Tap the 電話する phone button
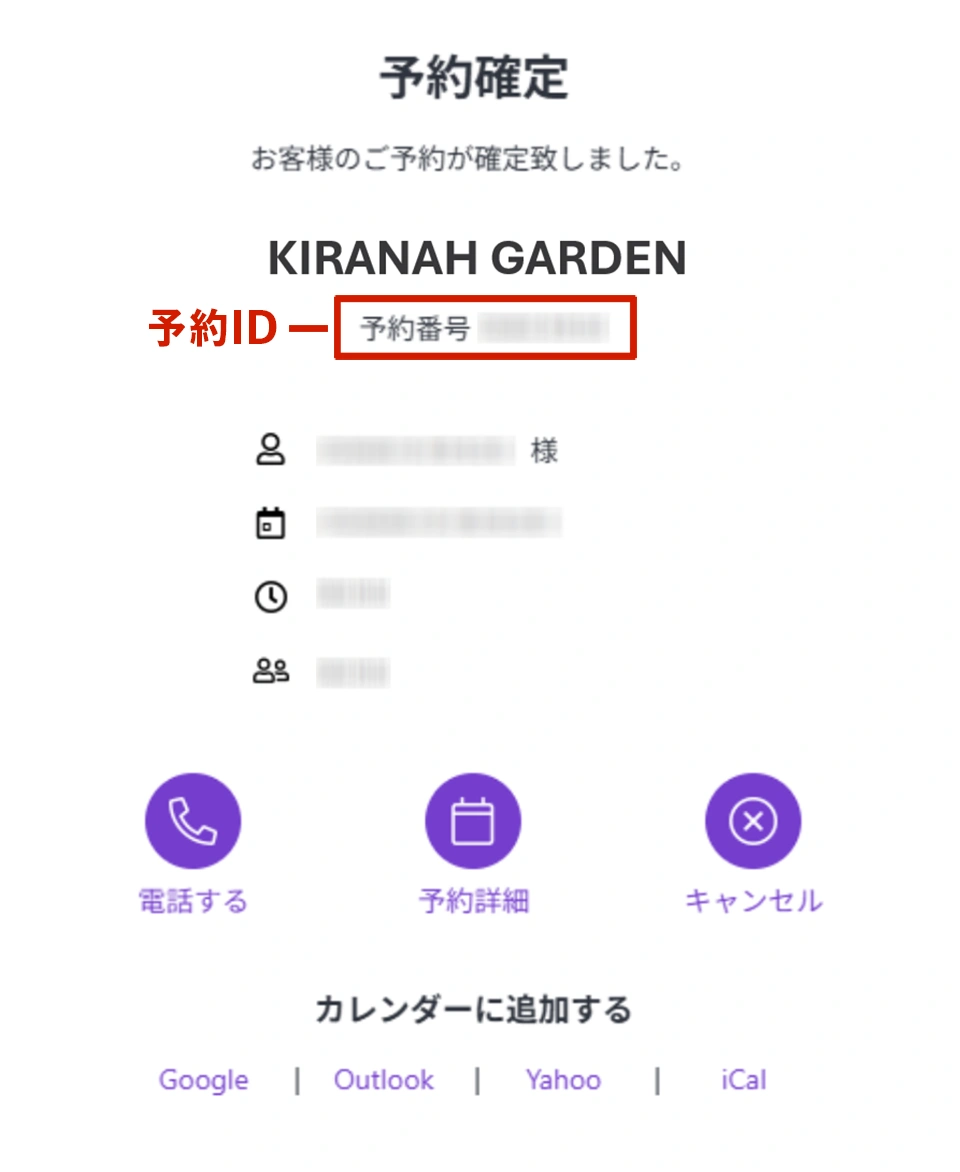The image size is (960, 1172). click(193, 822)
